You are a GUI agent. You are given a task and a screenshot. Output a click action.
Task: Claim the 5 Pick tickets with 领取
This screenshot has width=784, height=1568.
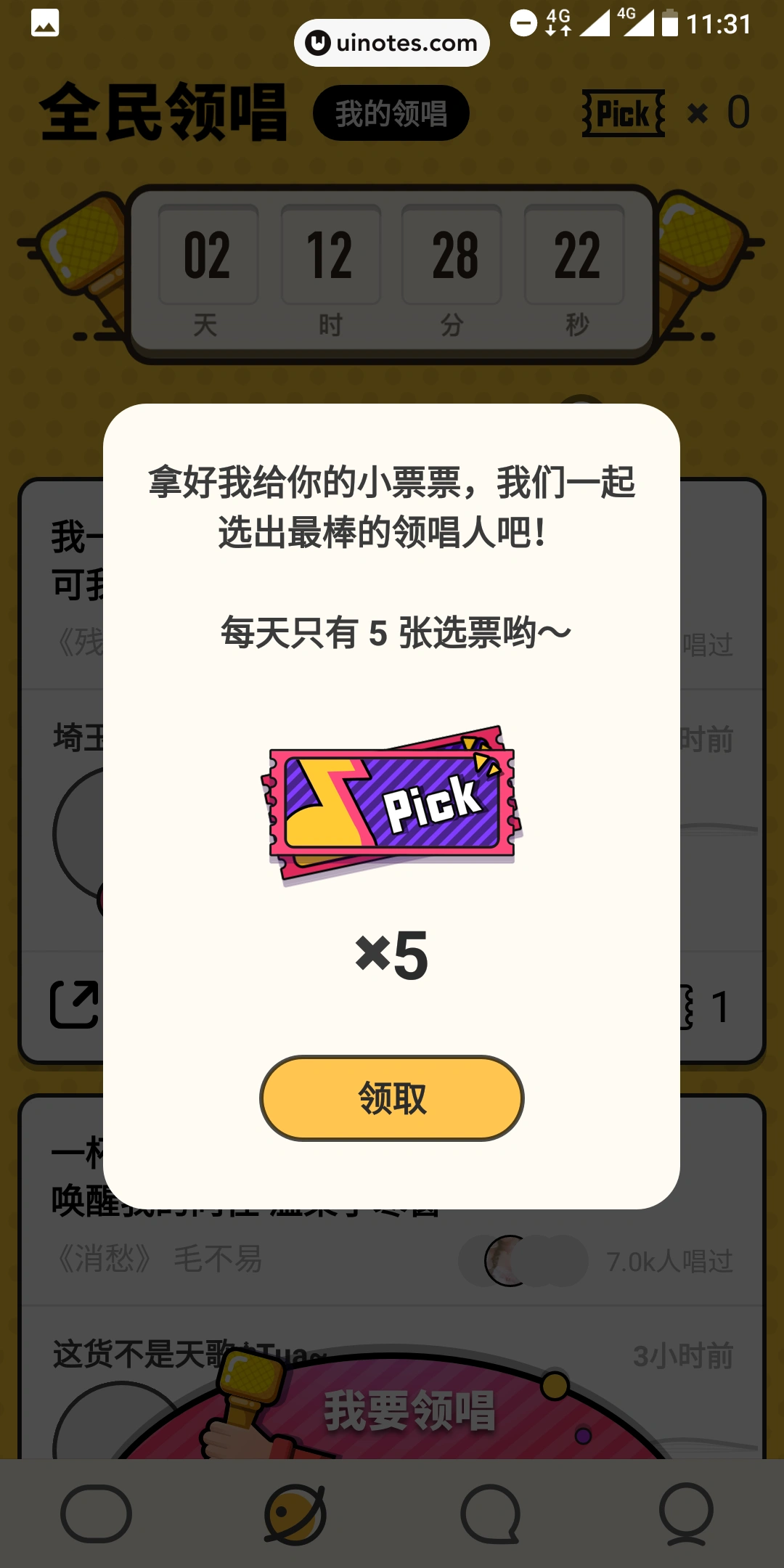click(391, 1098)
